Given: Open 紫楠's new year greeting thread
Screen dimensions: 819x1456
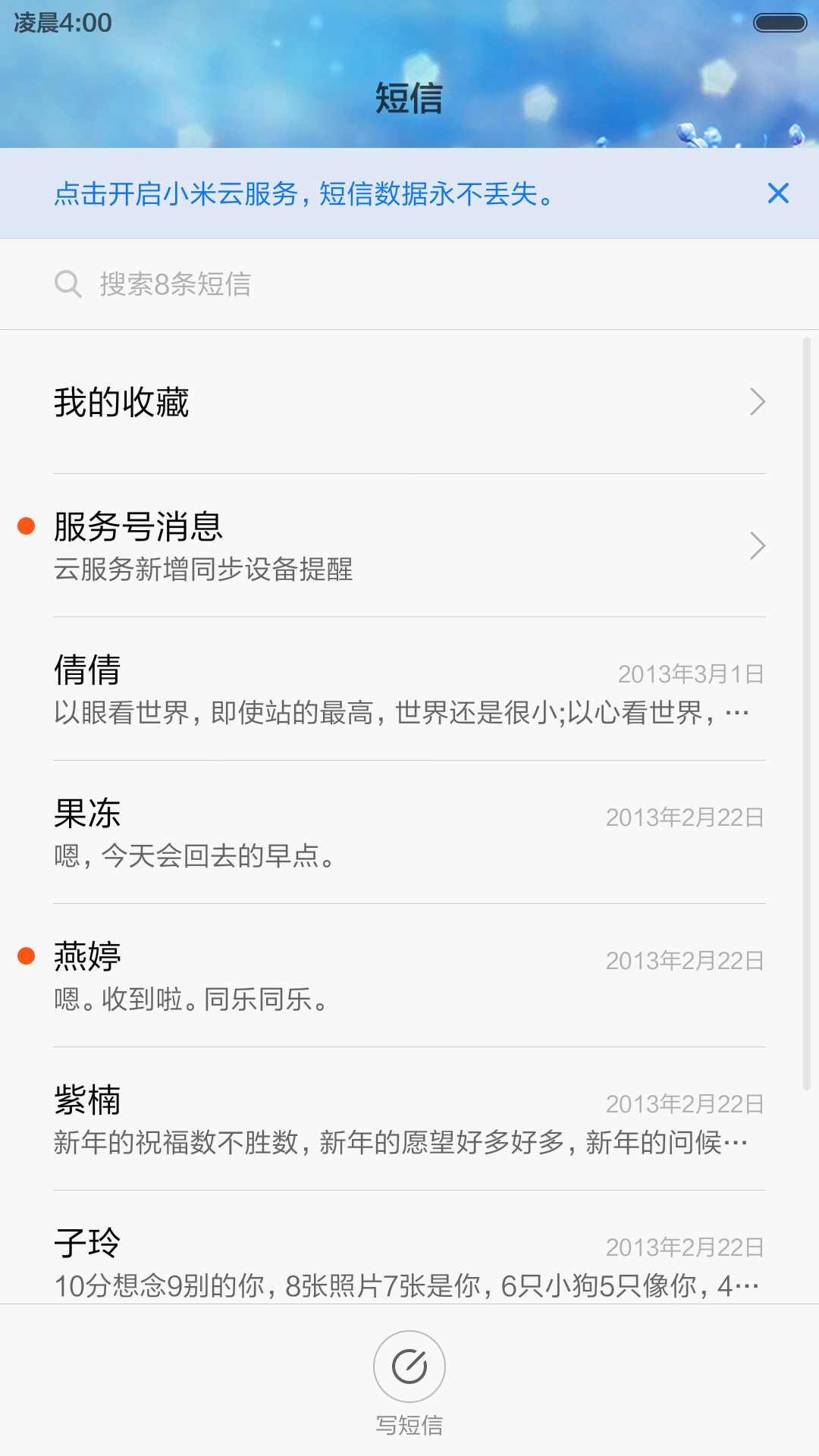Looking at the screenshot, I should click(x=409, y=1119).
